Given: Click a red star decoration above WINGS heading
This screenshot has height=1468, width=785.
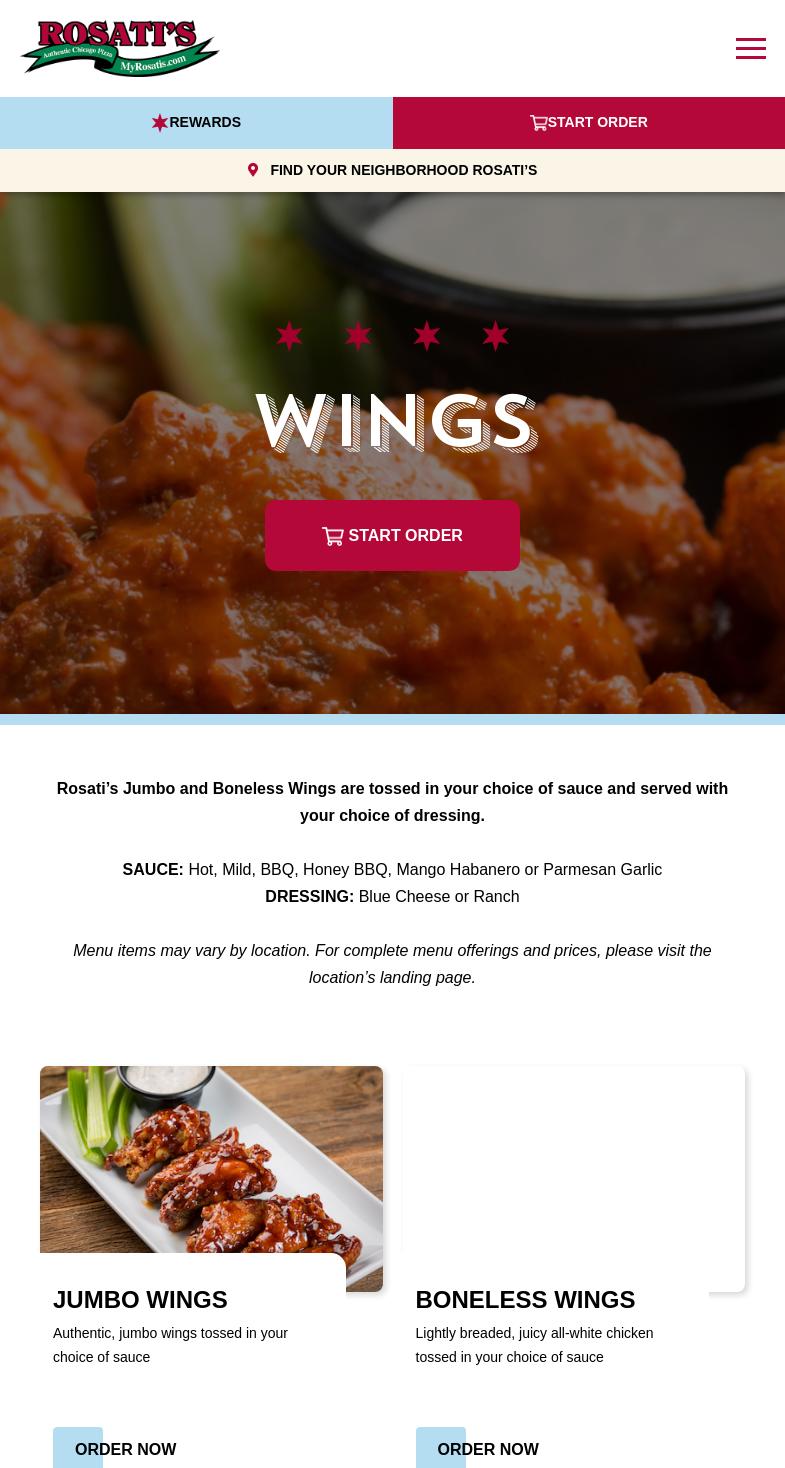Looking at the screenshot, I should point(289,336).
